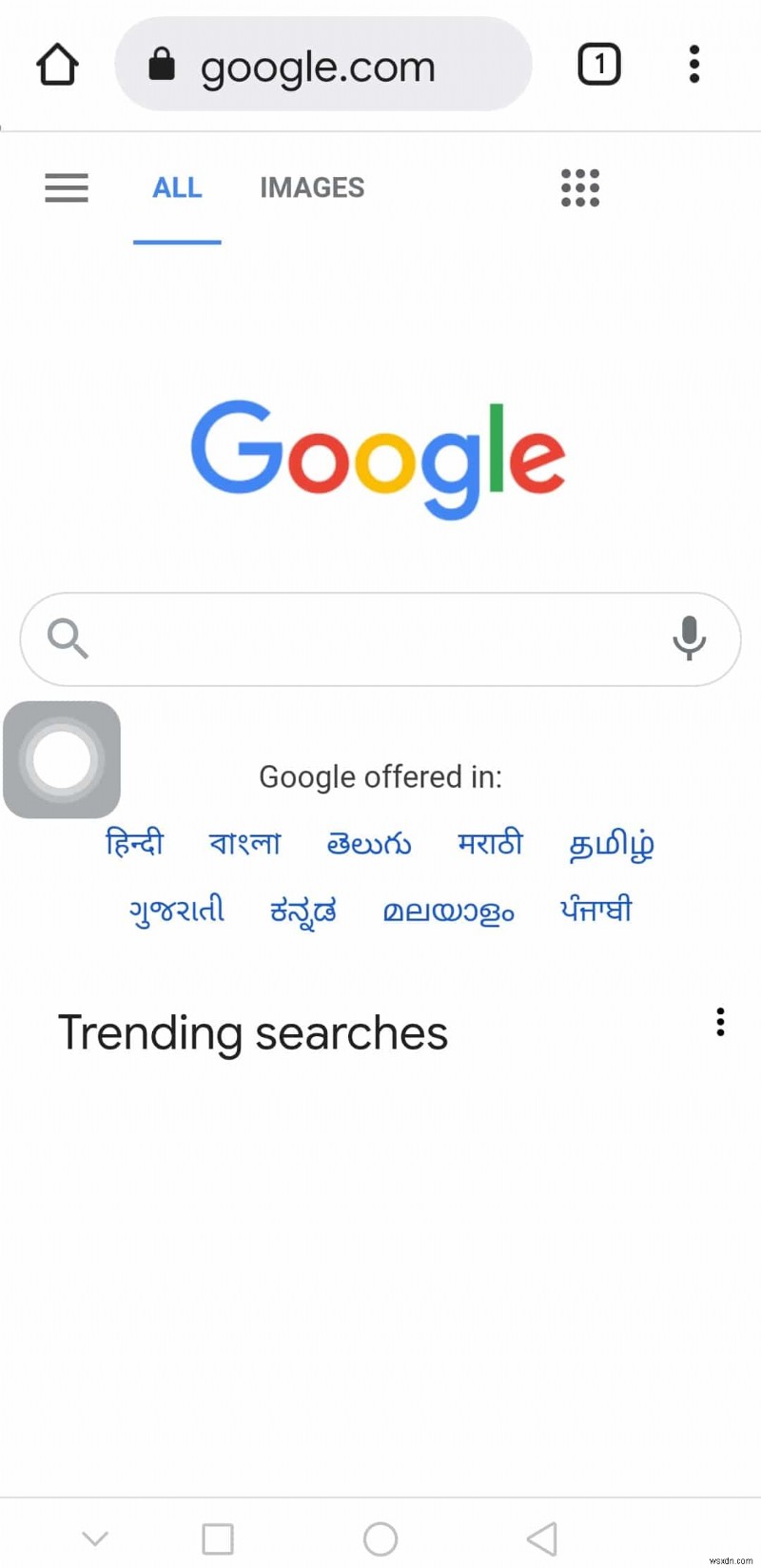This screenshot has width=761, height=1568.
Task: Open Trending searches options menu
Action: point(720,1022)
